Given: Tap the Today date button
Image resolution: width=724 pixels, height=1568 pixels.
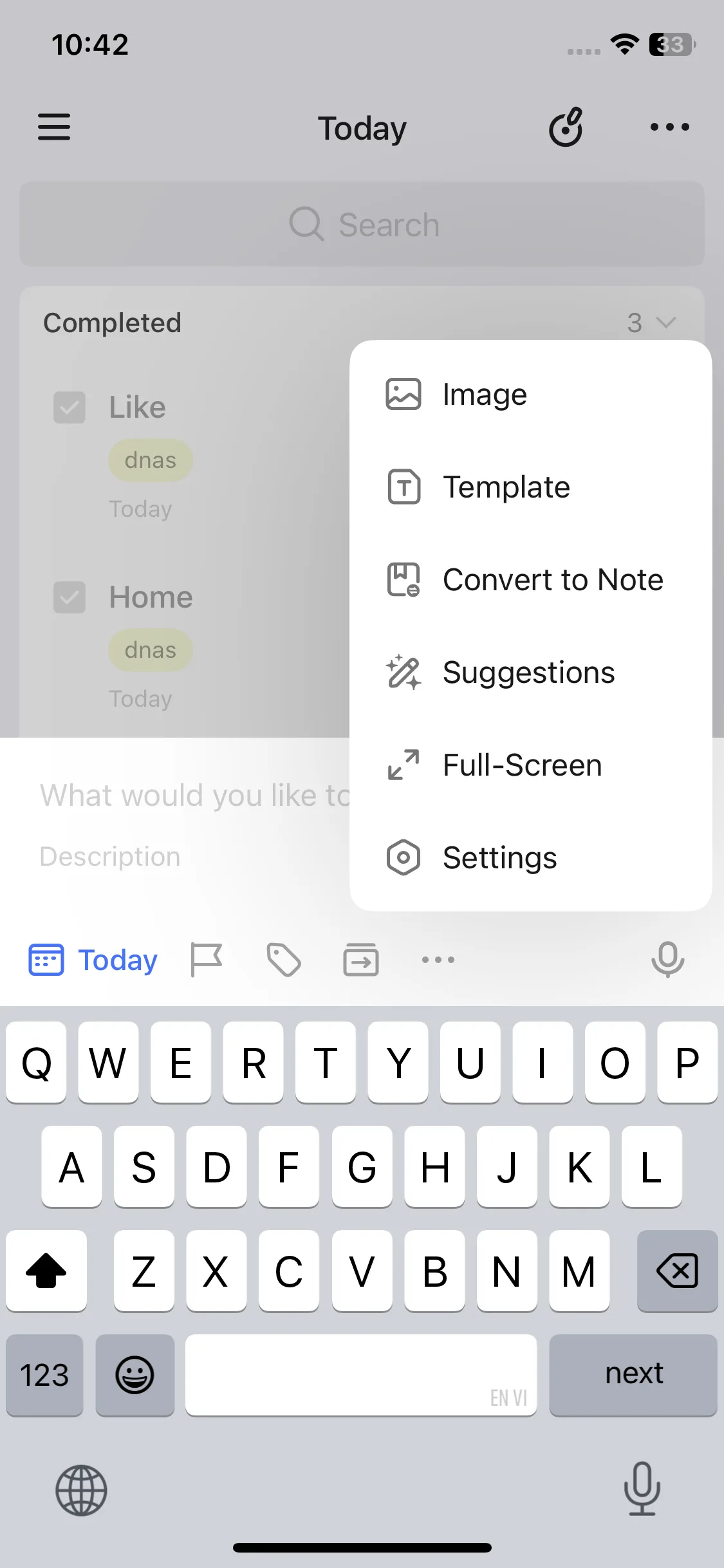Looking at the screenshot, I should tap(94, 960).
